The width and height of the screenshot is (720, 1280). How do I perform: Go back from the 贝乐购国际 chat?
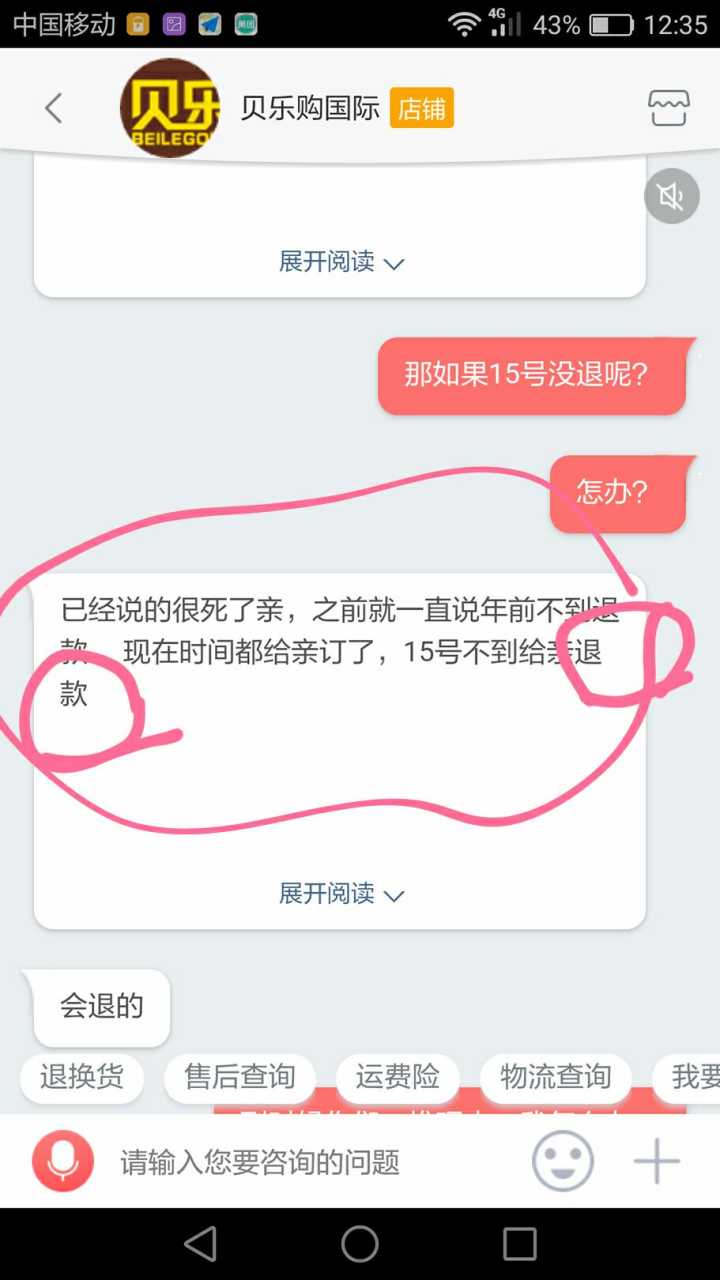[54, 108]
